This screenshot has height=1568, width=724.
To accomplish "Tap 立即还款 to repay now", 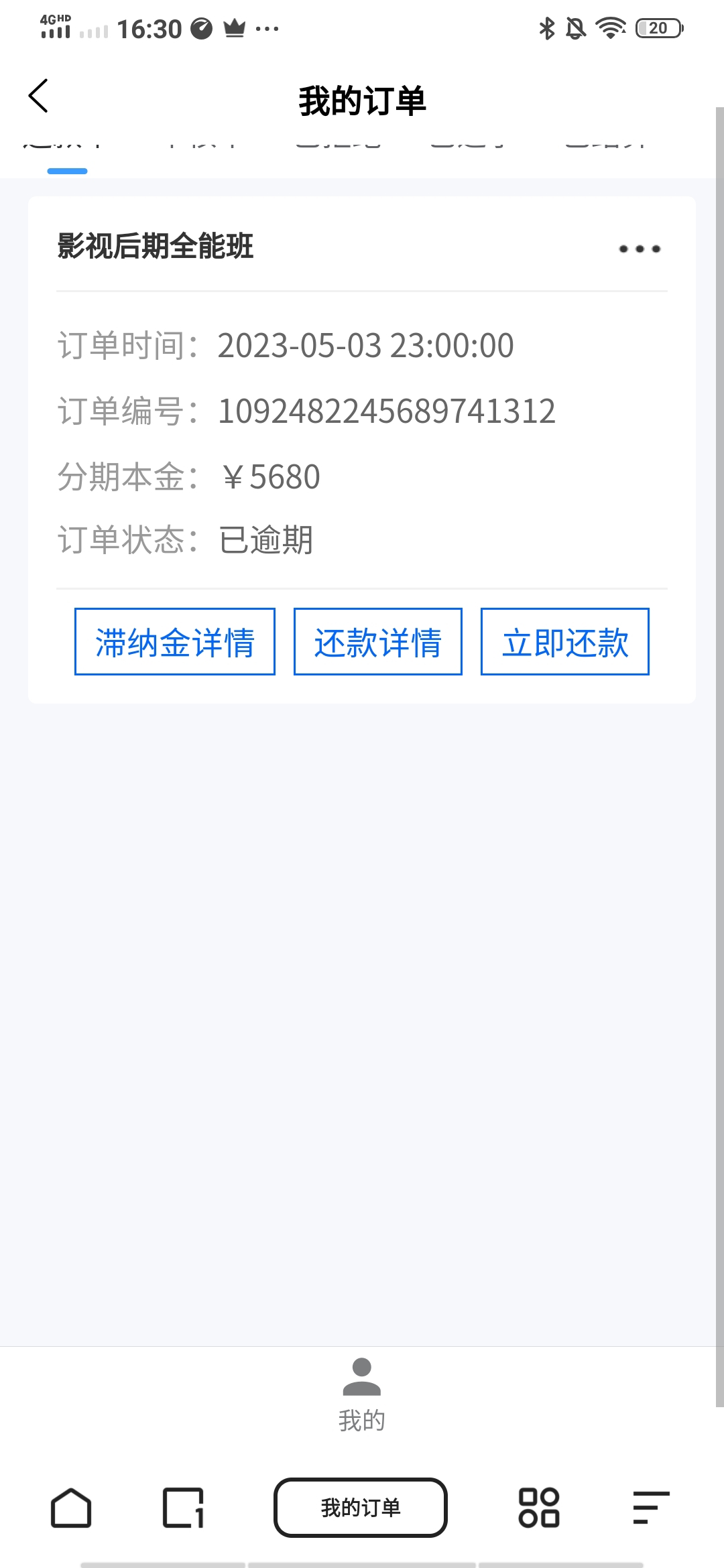I will pos(565,641).
